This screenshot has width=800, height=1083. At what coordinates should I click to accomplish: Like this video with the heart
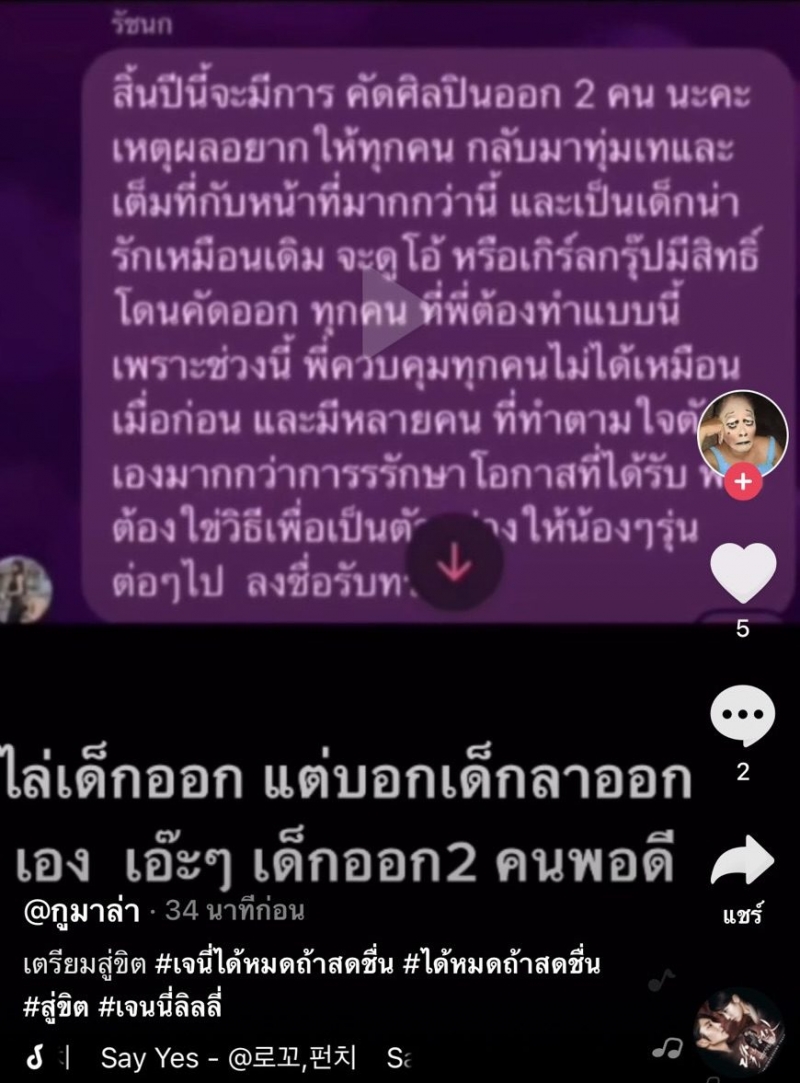[x=742, y=573]
